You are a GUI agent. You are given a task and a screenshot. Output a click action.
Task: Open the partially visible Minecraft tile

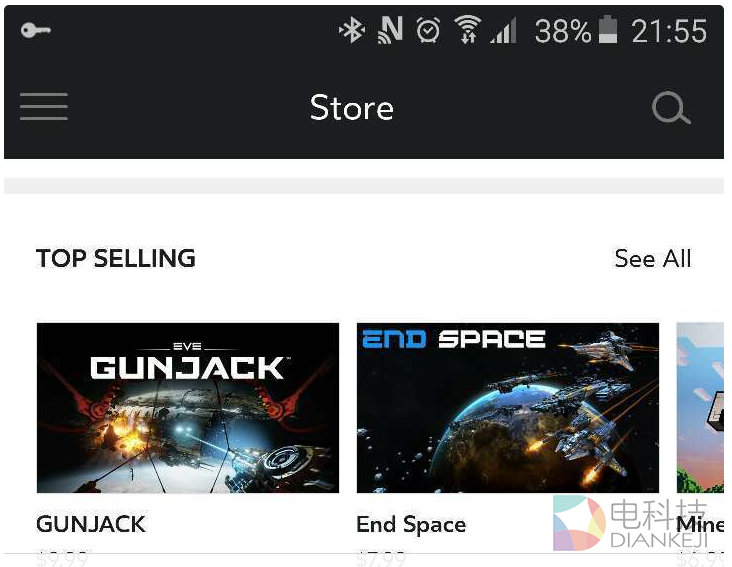(x=701, y=408)
